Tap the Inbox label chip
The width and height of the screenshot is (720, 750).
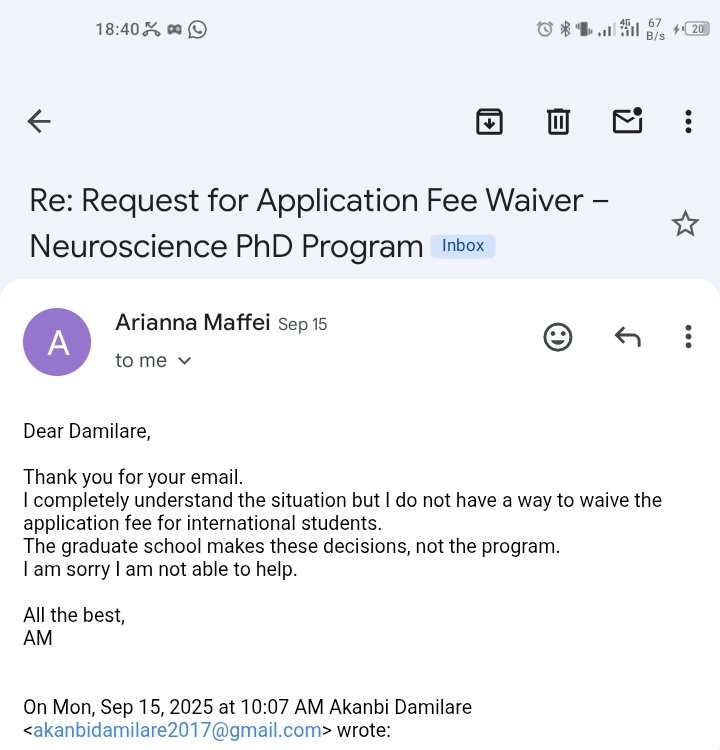(x=463, y=246)
